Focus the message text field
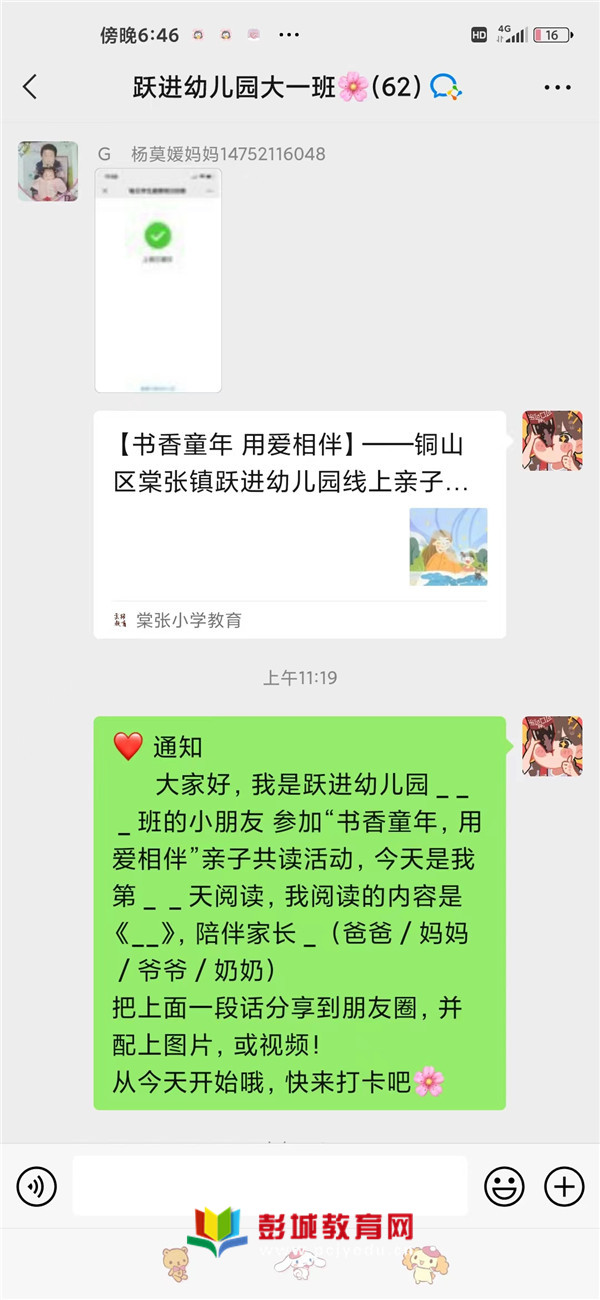This screenshot has height=1300, width=600. coord(270,1186)
